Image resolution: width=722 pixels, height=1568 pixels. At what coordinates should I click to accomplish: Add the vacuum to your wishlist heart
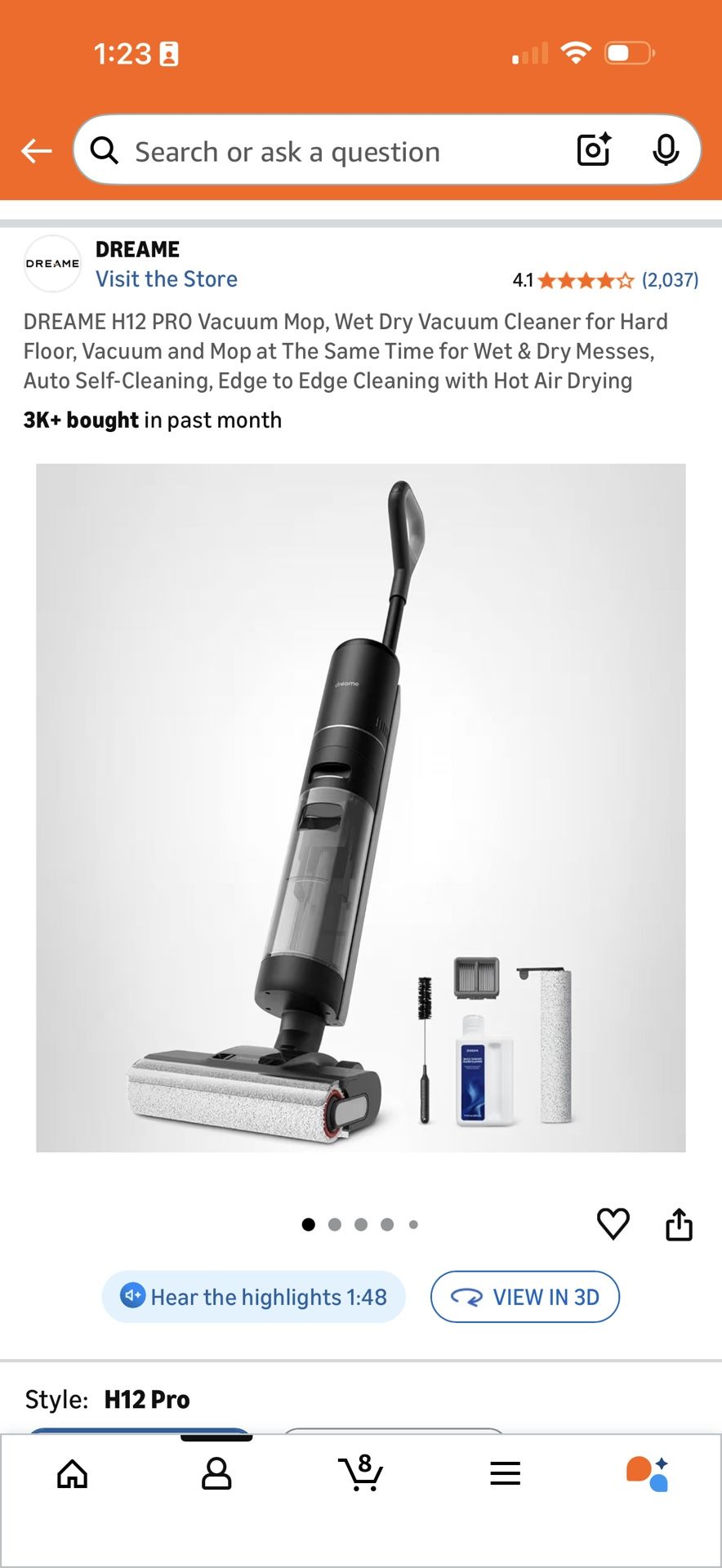tap(613, 1223)
